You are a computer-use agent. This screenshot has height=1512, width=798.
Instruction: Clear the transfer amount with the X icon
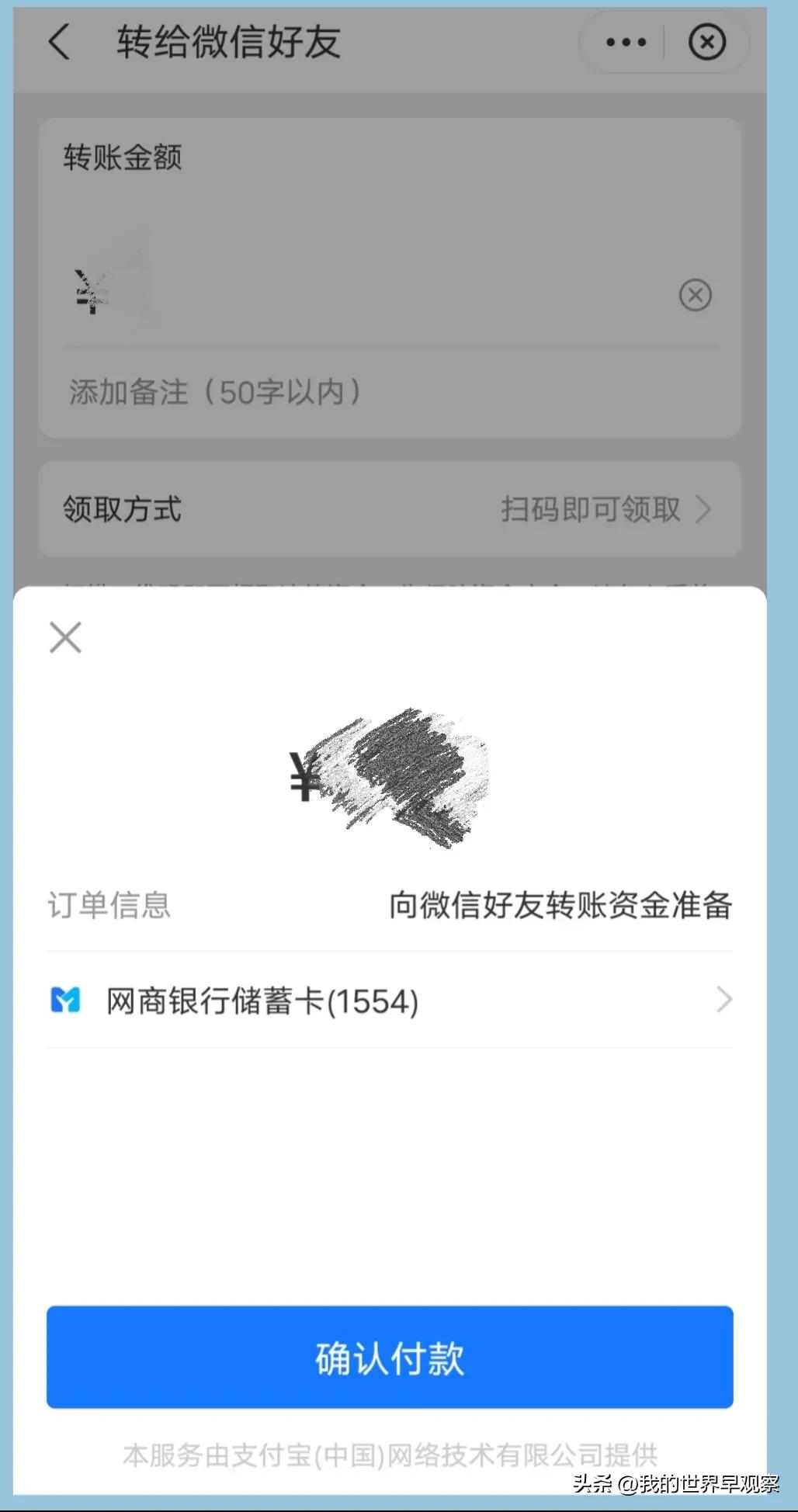(x=695, y=295)
